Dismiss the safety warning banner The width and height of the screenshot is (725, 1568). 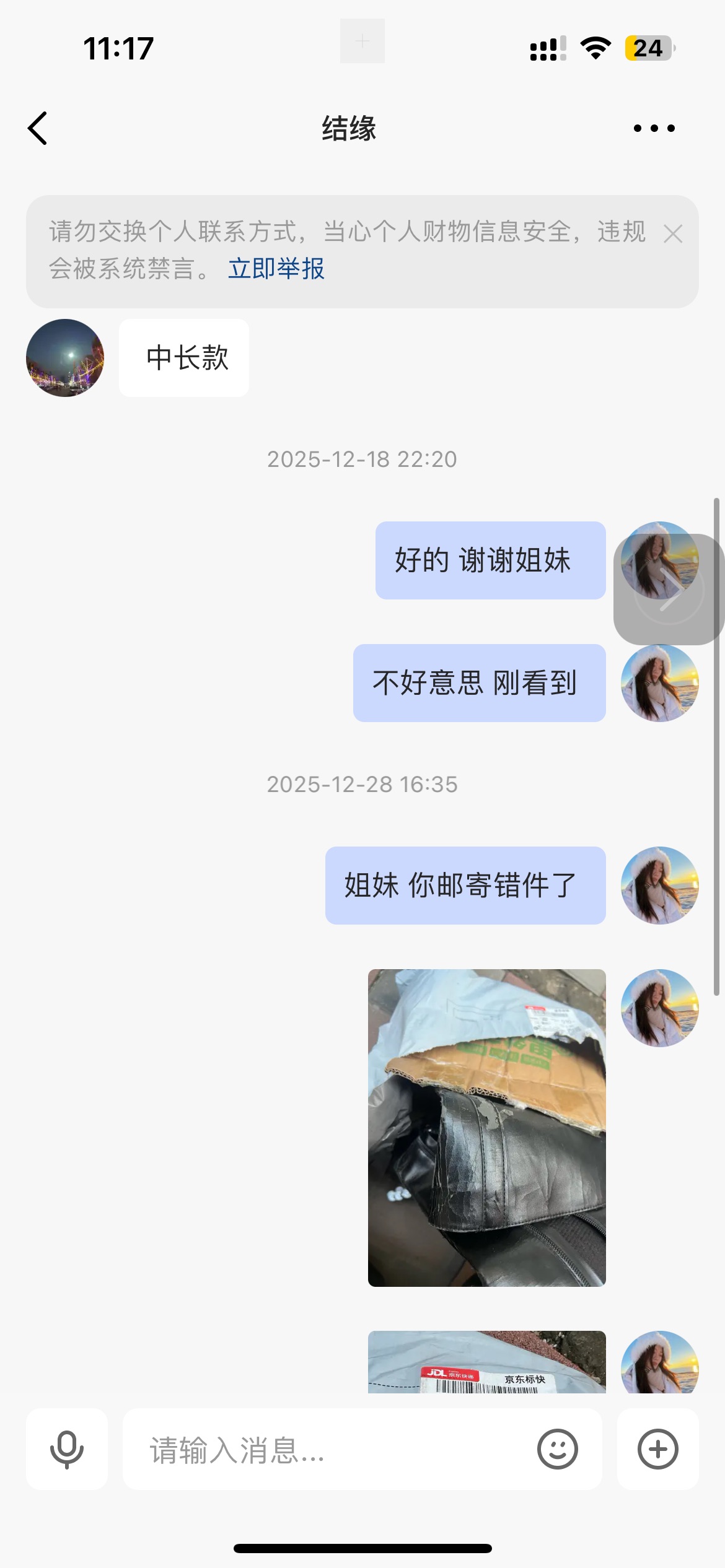[x=672, y=234]
